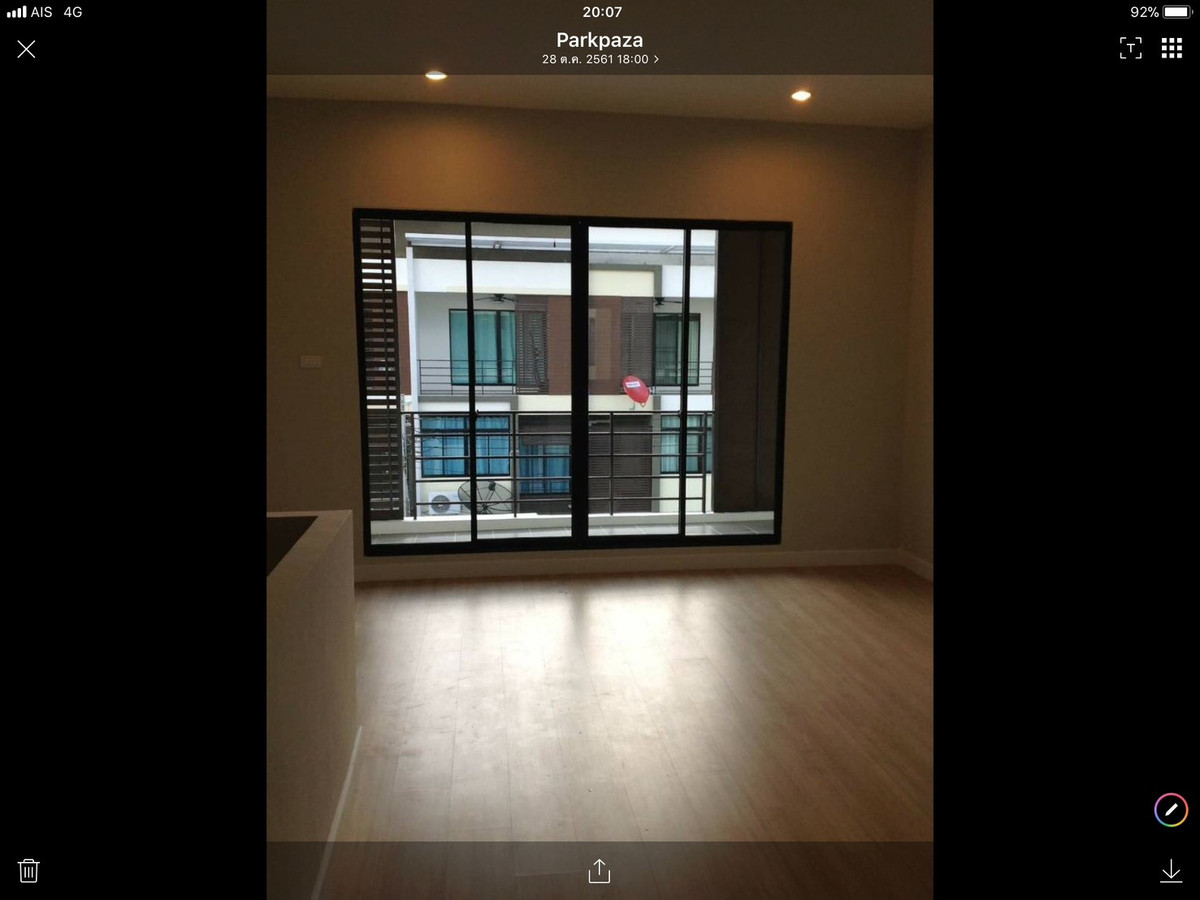The width and height of the screenshot is (1200, 900).
Task: Delete photo with trash icon
Action: pos(29,870)
